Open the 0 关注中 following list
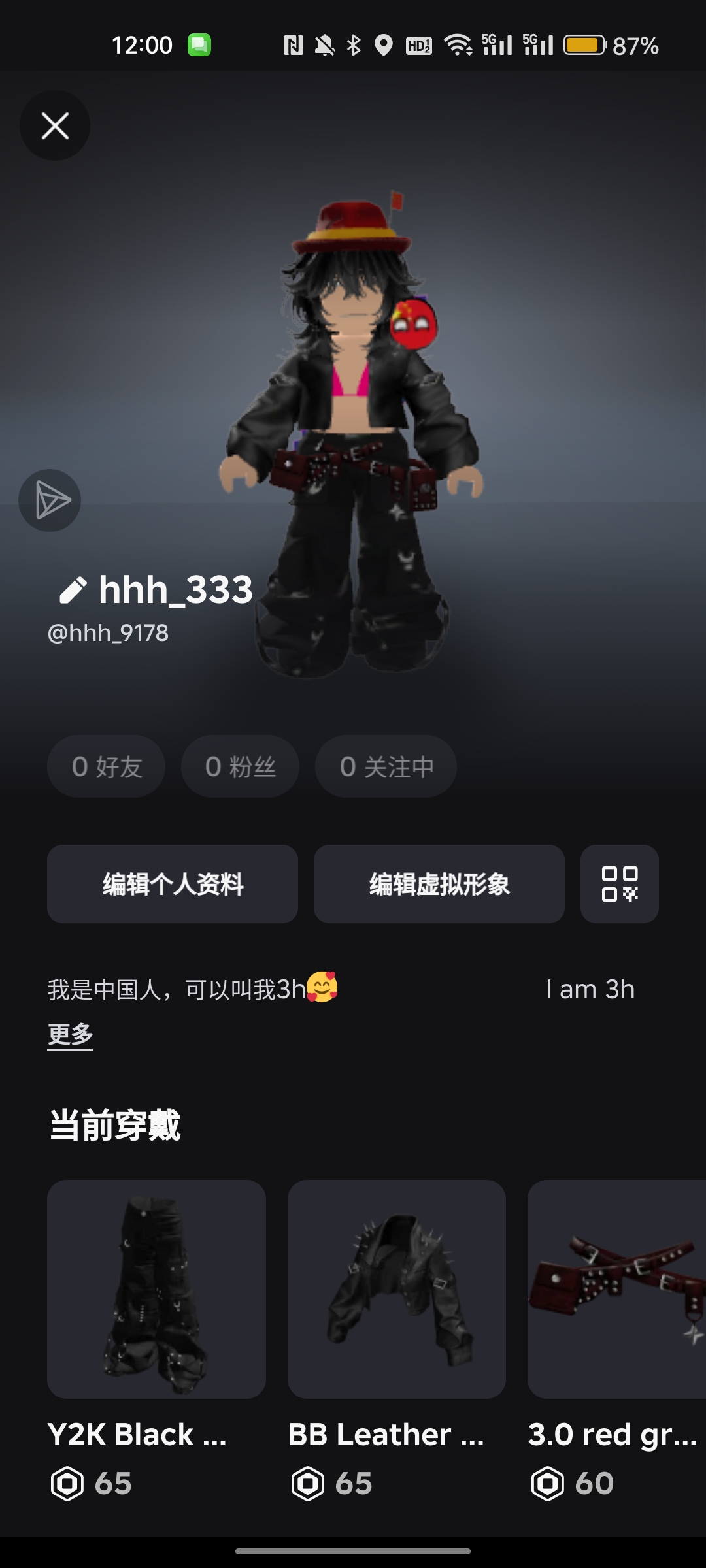This screenshot has width=706, height=1568. [x=385, y=766]
